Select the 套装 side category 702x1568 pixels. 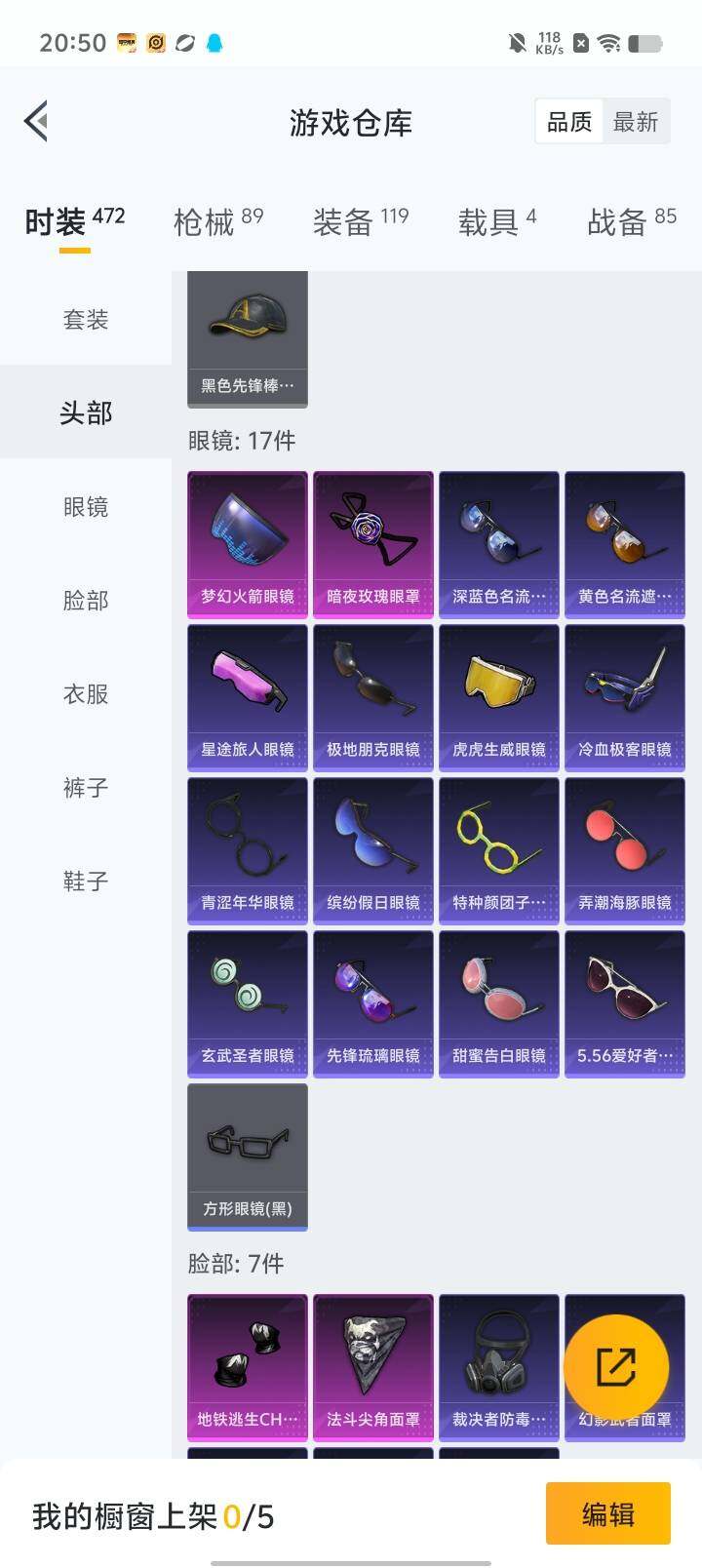tap(86, 319)
